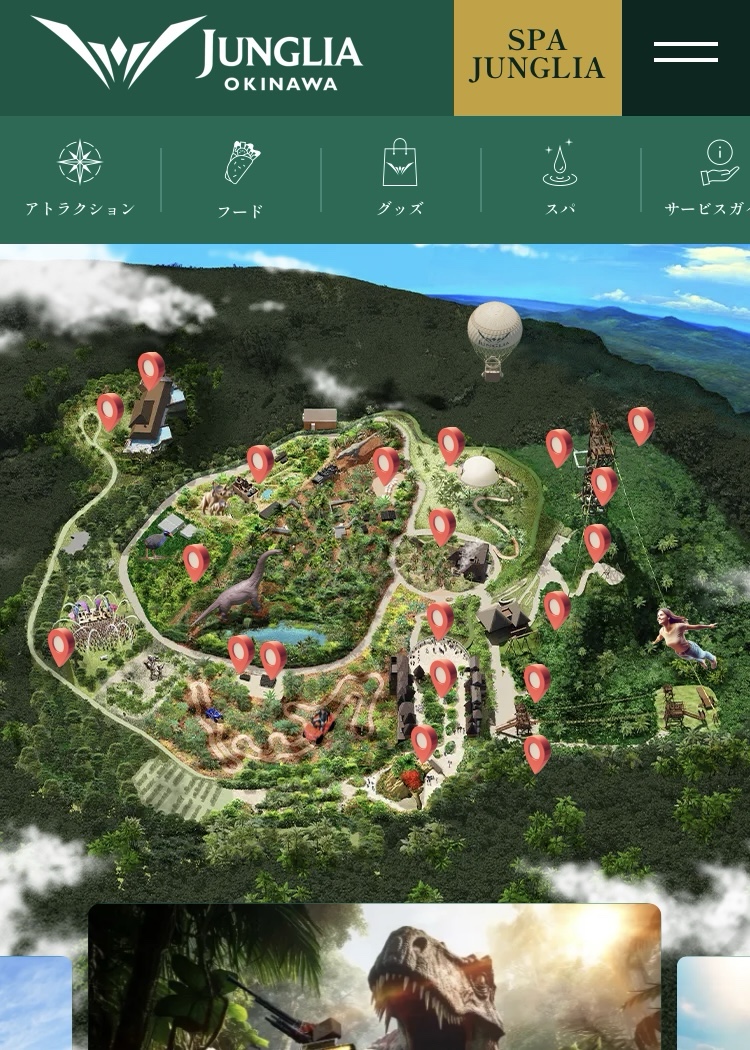The height and width of the screenshot is (1050, 750).
Task: Select the pin near the flower stage
Action: tap(61, 644)
